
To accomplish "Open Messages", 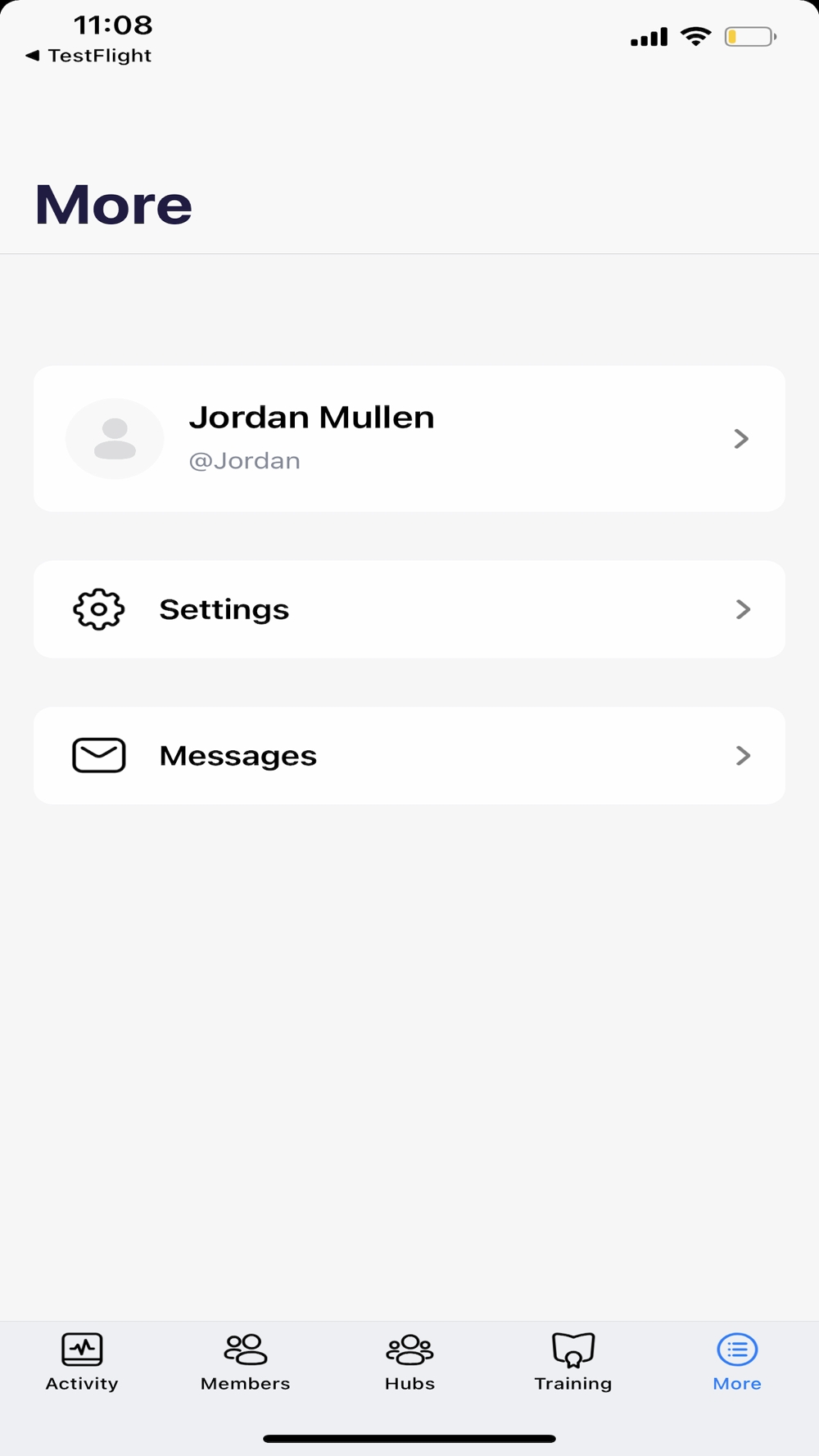I will (409, 755).
